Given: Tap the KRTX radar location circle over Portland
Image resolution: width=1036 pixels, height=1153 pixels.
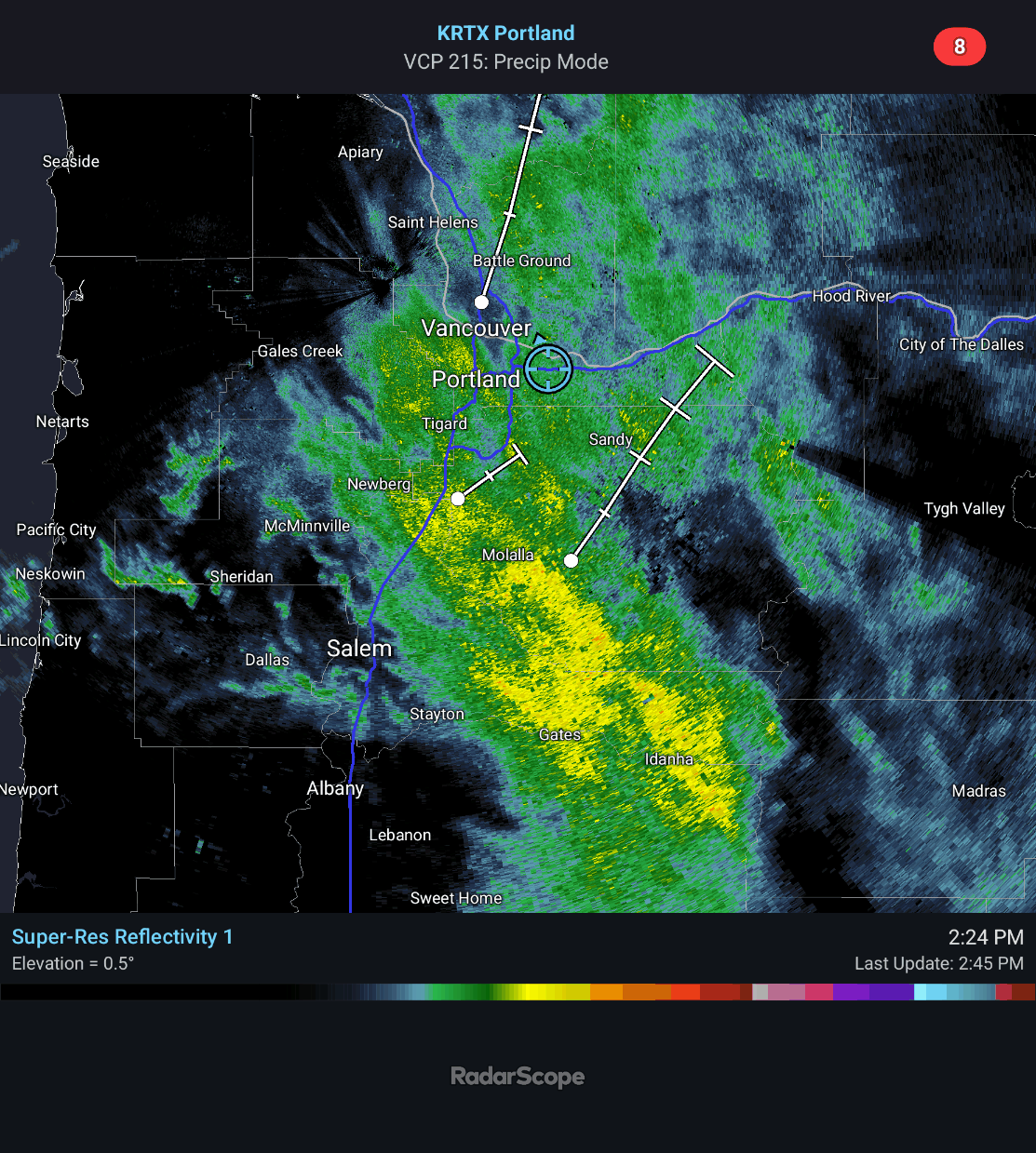Looking at the screenshot, I should [x=548, y=369].
